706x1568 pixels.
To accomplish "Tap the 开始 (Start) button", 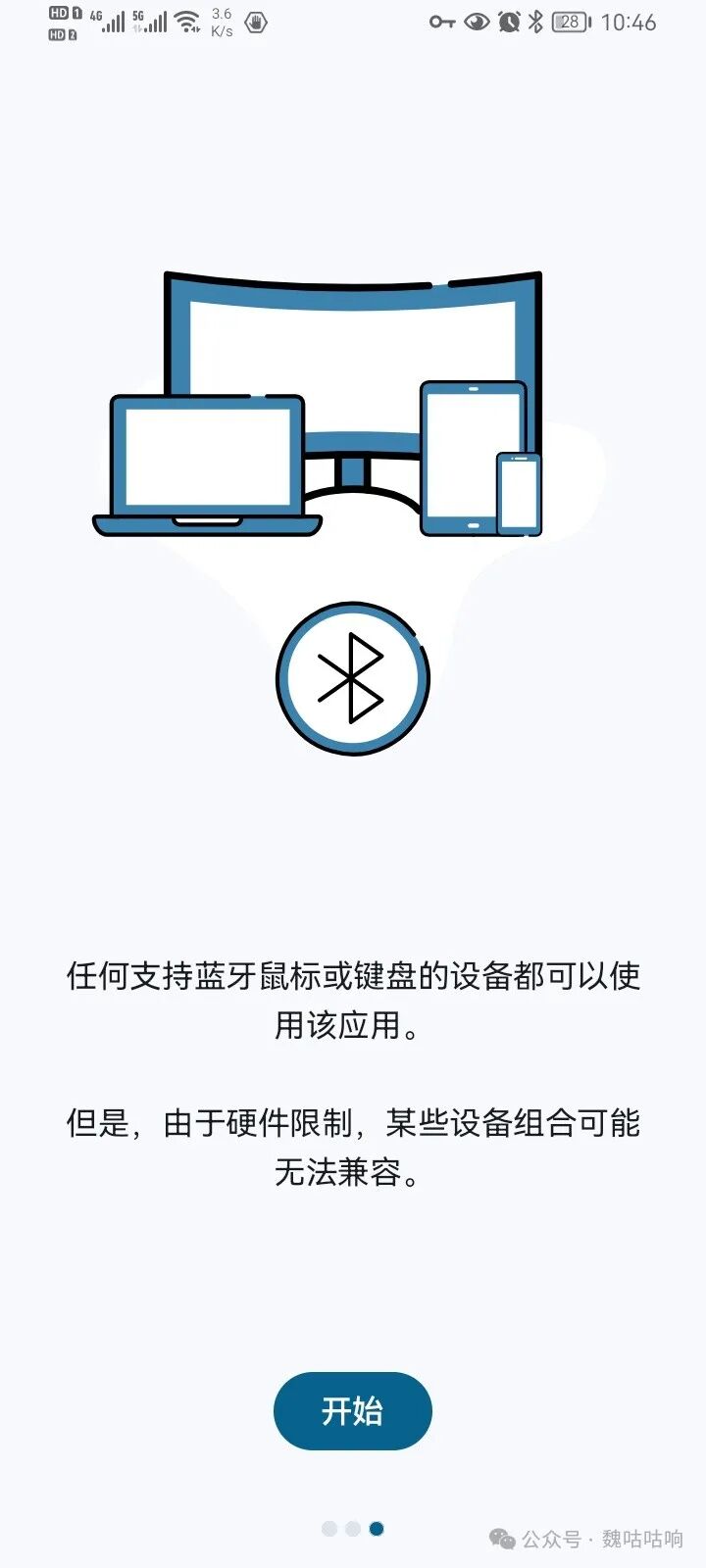I will click(x=352, y=1410).
